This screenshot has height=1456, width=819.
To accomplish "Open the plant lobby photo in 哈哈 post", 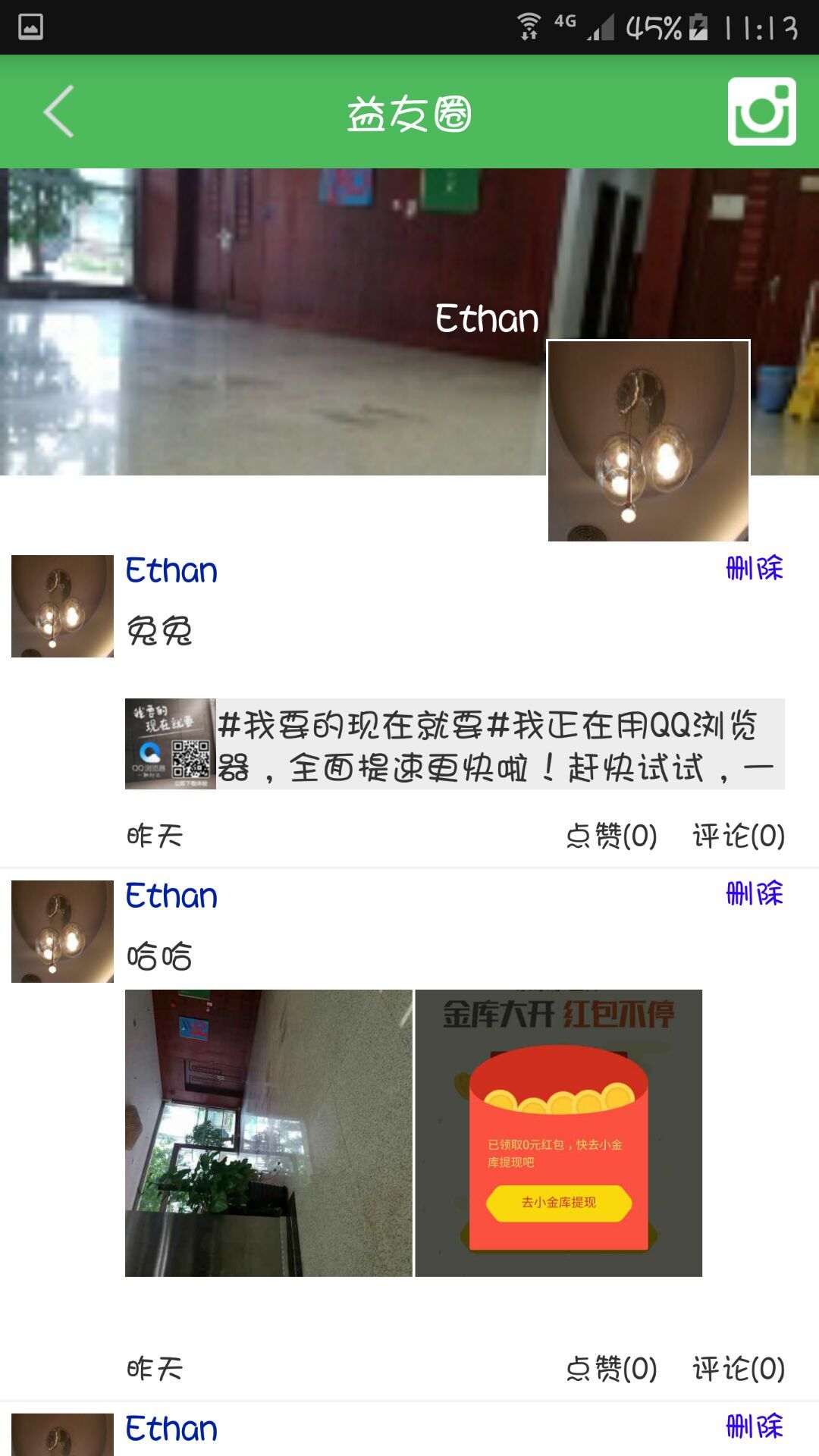I will [x=268, y=1133].
